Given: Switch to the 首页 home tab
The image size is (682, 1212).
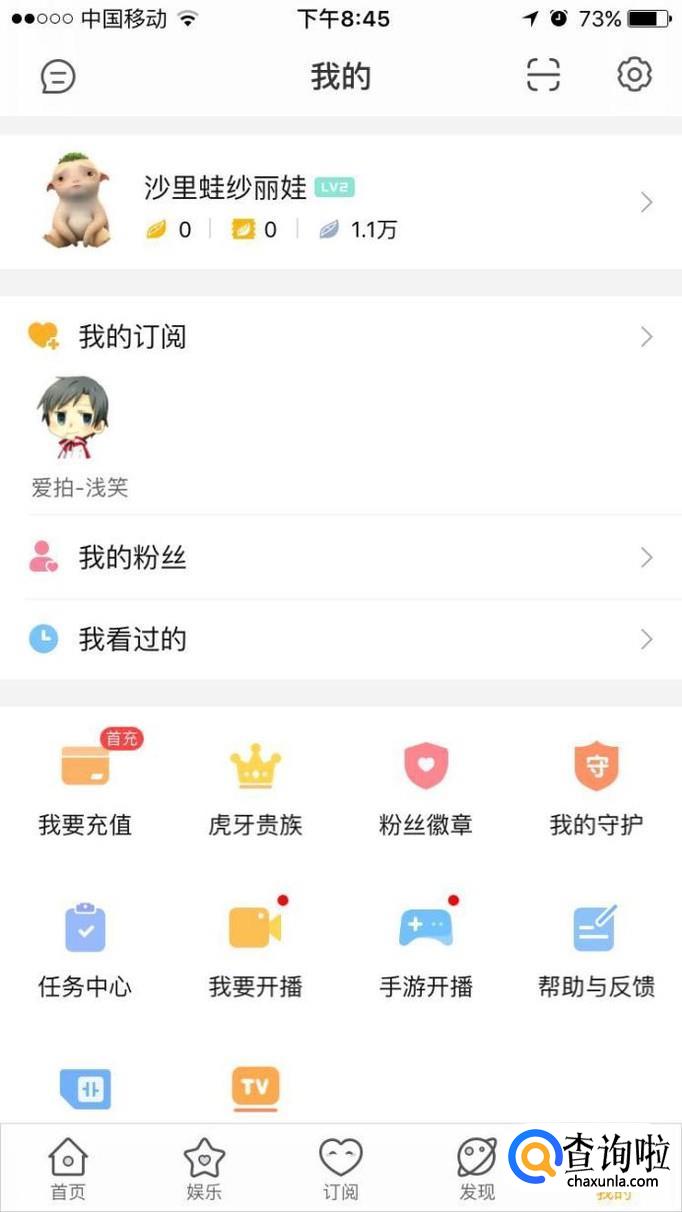Looking at the screenshot, I should (68, 1168).
